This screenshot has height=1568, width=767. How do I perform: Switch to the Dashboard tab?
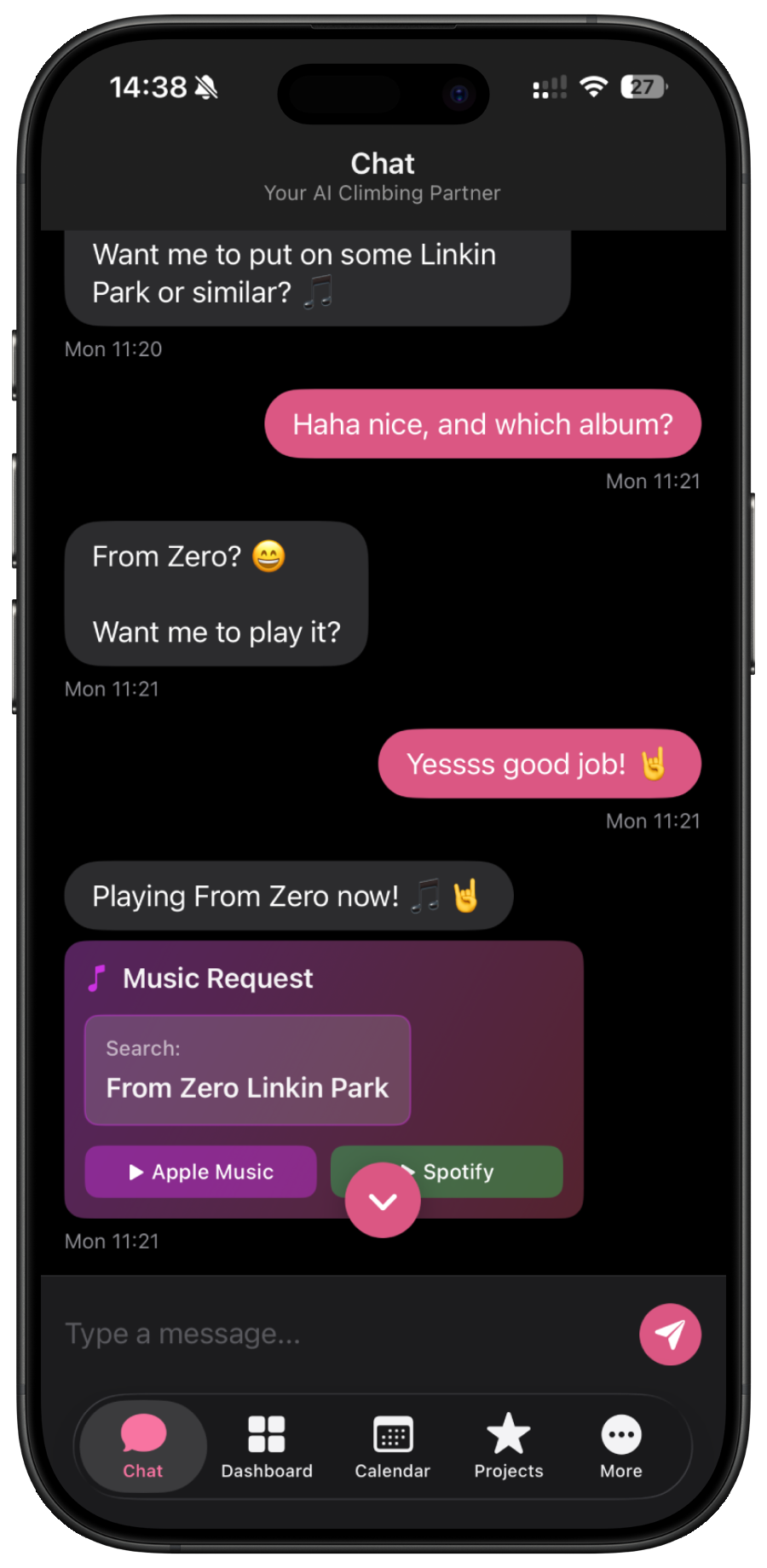(267, 1446)
